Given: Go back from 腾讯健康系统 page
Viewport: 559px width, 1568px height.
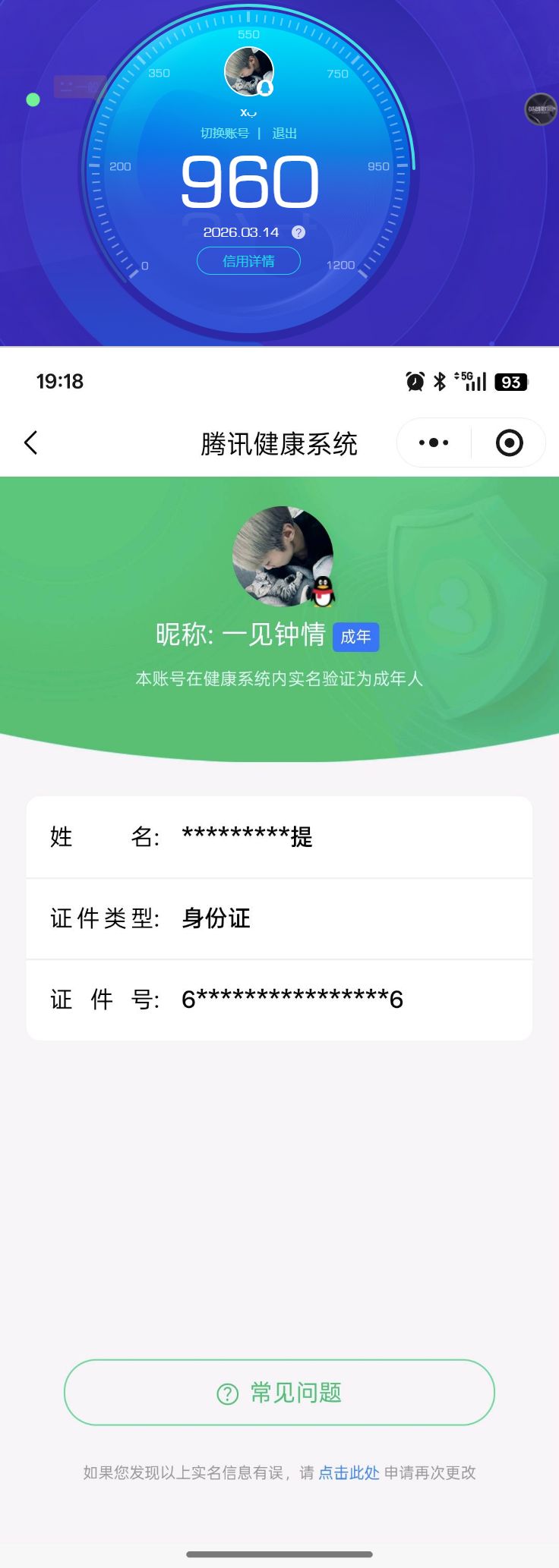Looking at the screenshot, I should point(31,442).
